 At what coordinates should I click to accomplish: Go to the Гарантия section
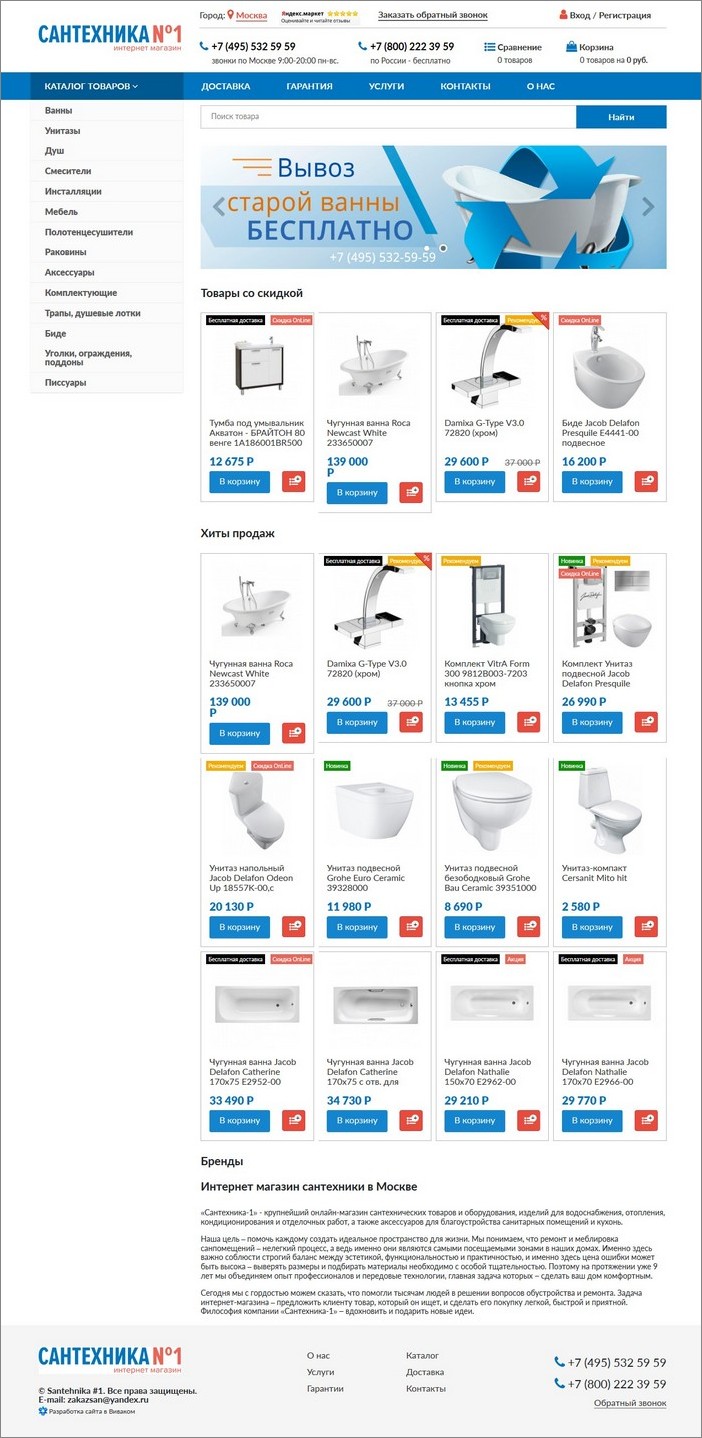(x=309, y=86)
